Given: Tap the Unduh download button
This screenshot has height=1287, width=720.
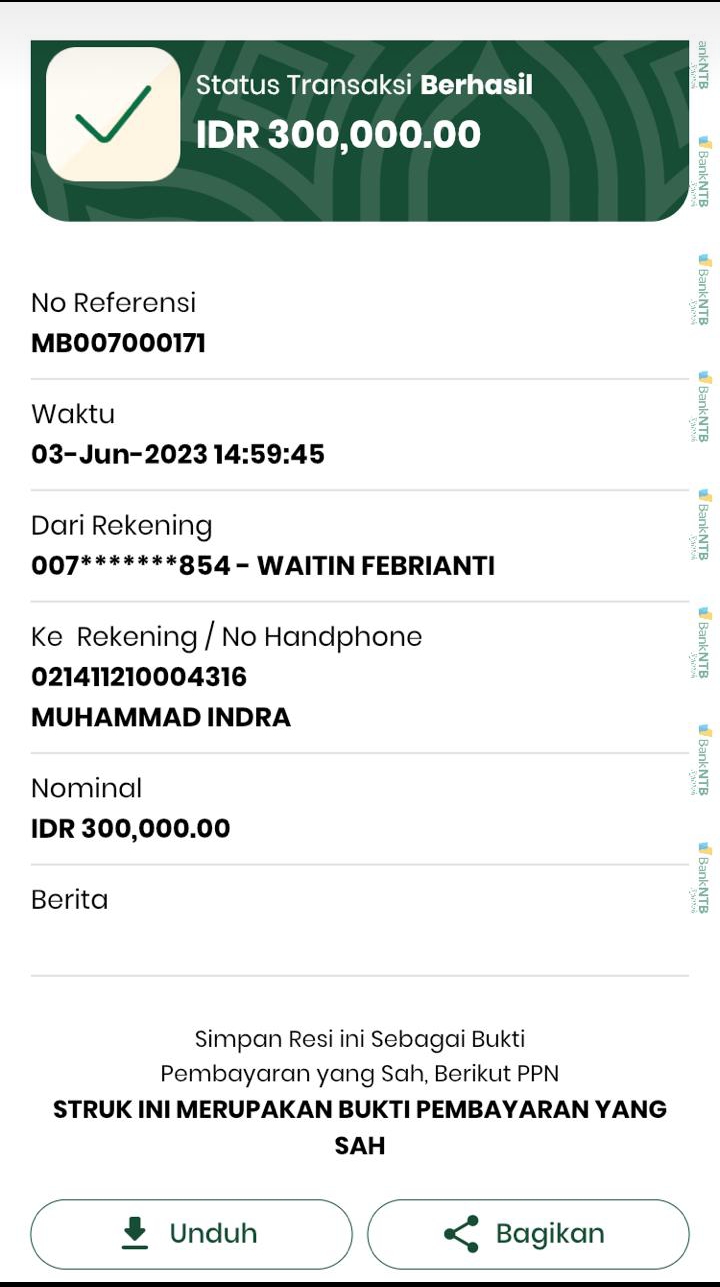Looking at the screenshot, I should click(x=191, y=1234).
